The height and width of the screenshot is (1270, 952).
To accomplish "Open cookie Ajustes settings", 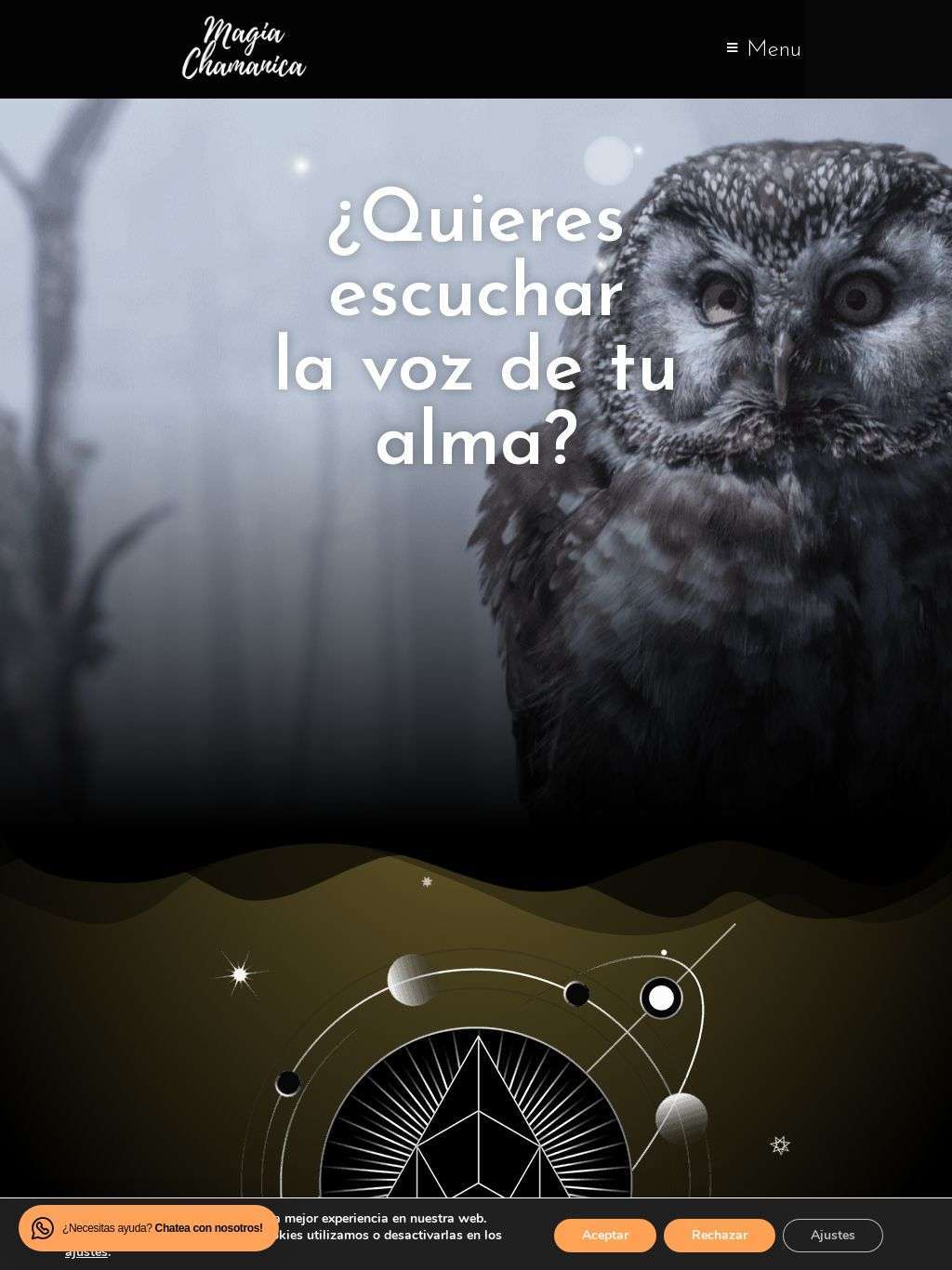I will (832, 1235).
